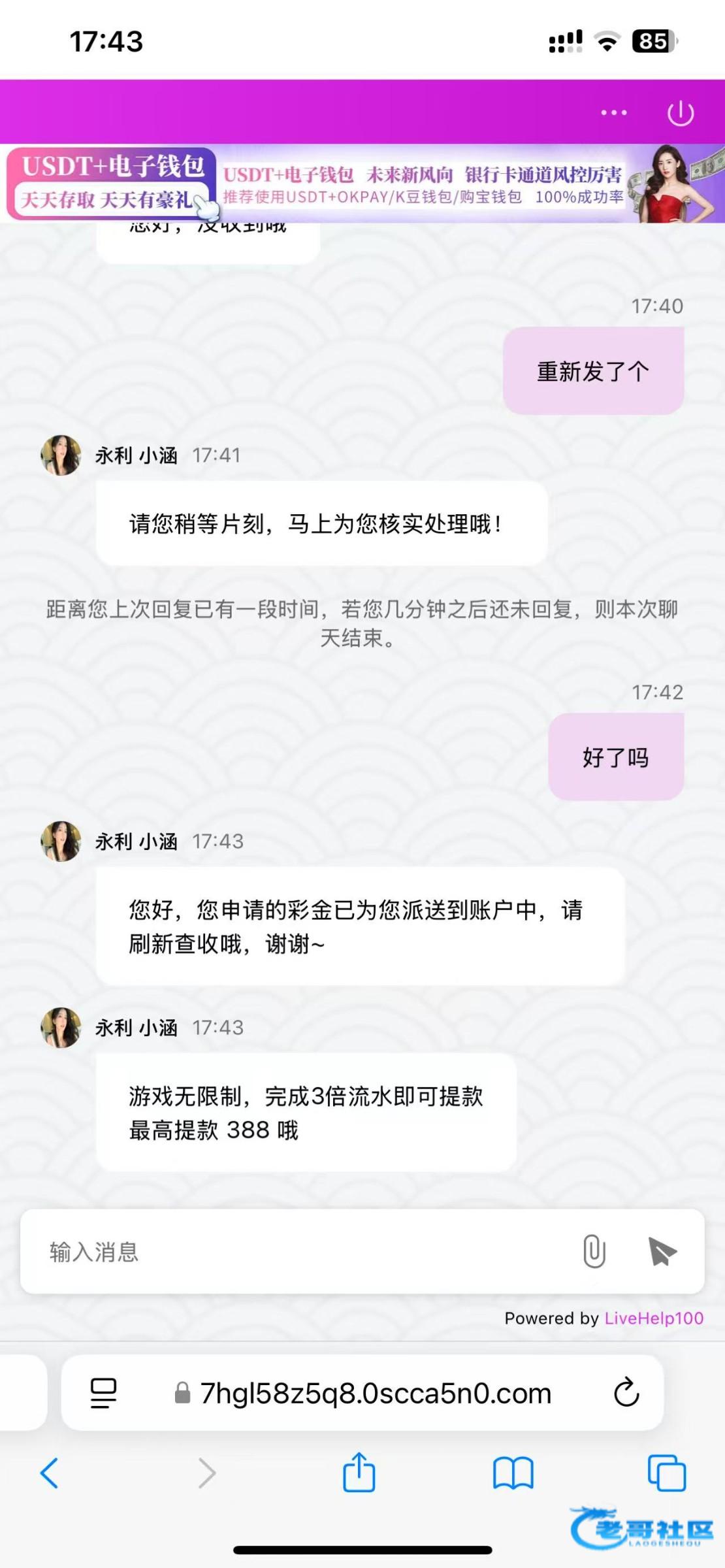
Task: Share this page from Safari toolbar
Action: coord(359,1471)
